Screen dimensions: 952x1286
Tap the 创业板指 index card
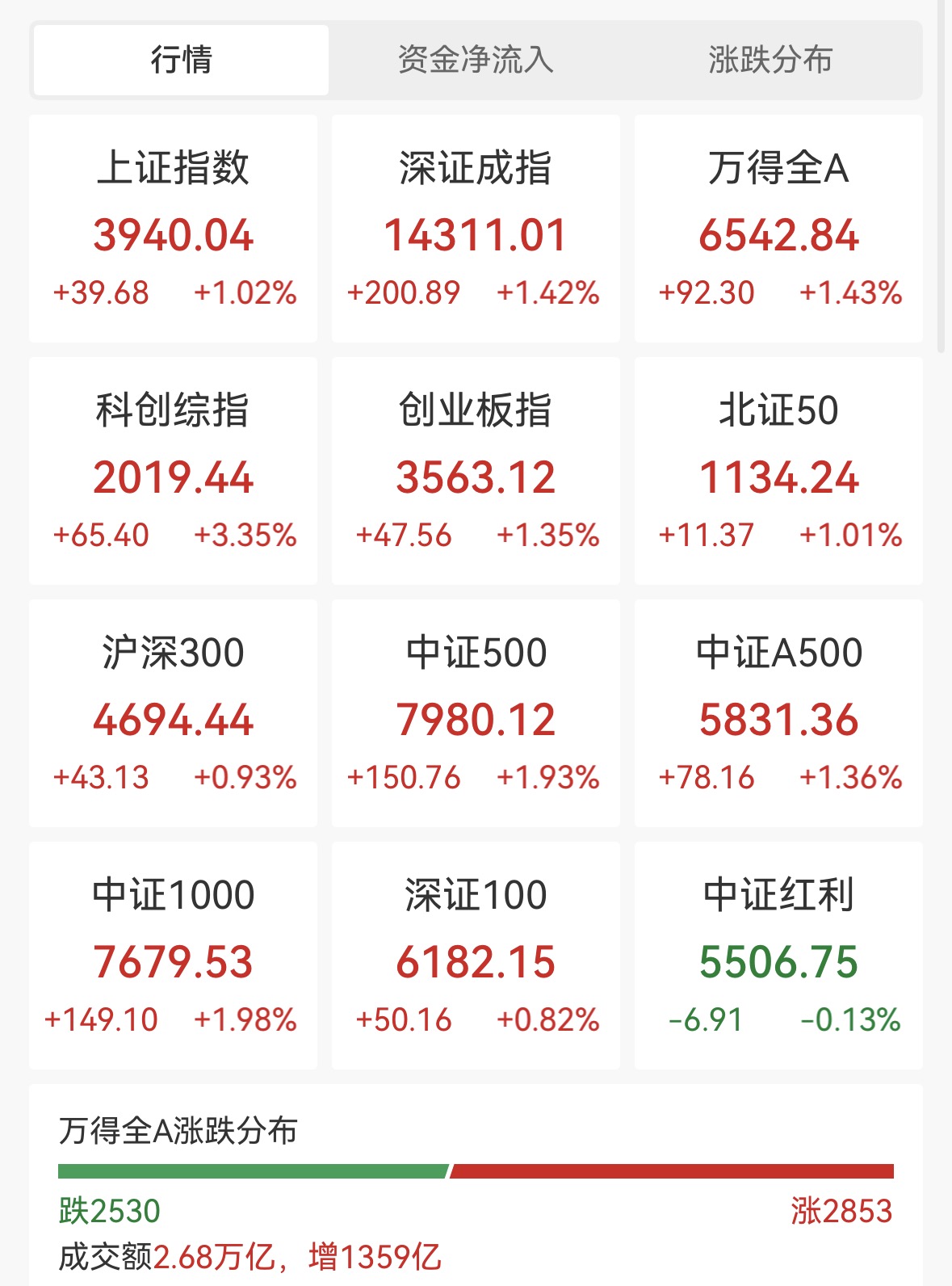tap(476, 471)
